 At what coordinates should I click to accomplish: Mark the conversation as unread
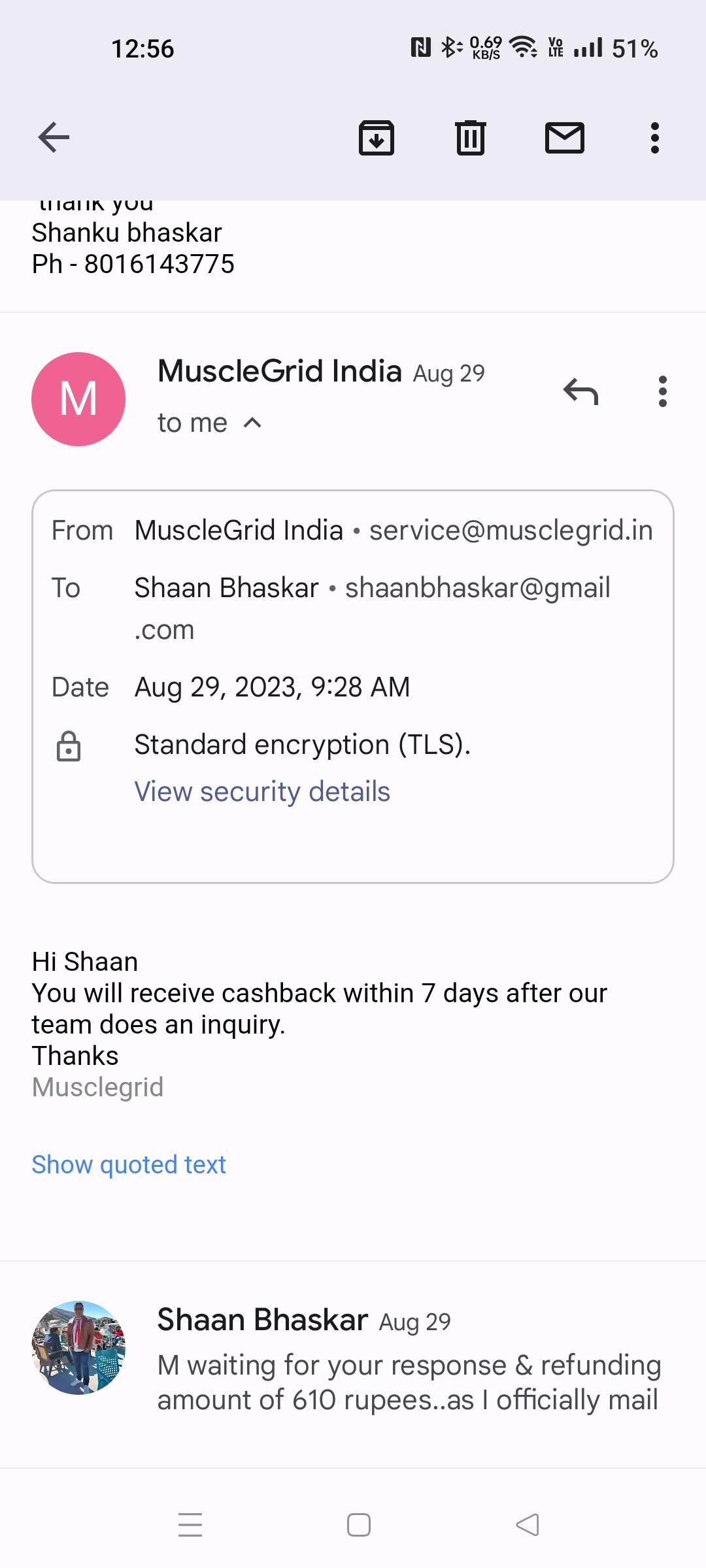pyautogui.click(x=564, y=138)
